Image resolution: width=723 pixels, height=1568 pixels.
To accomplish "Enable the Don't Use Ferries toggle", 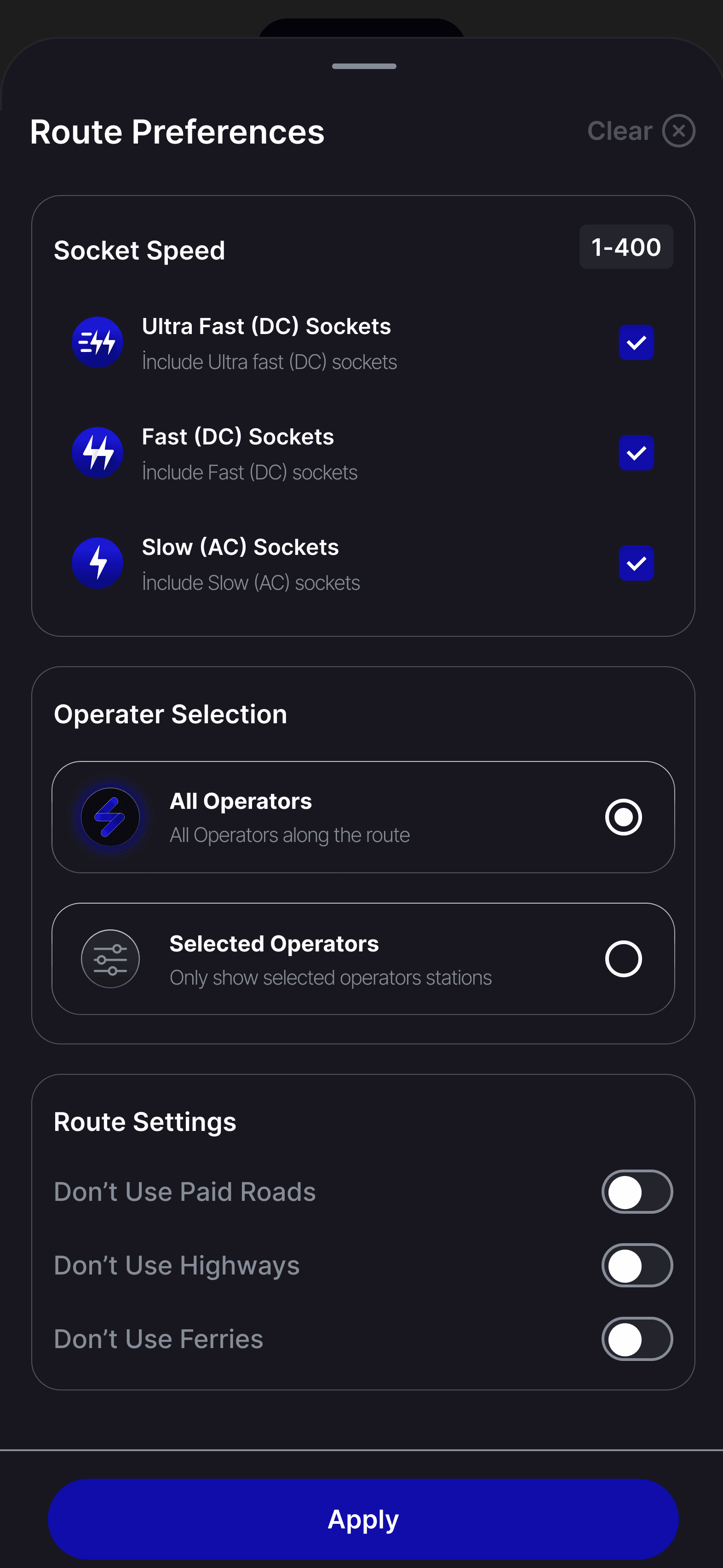I will [x=637, y=1338].
